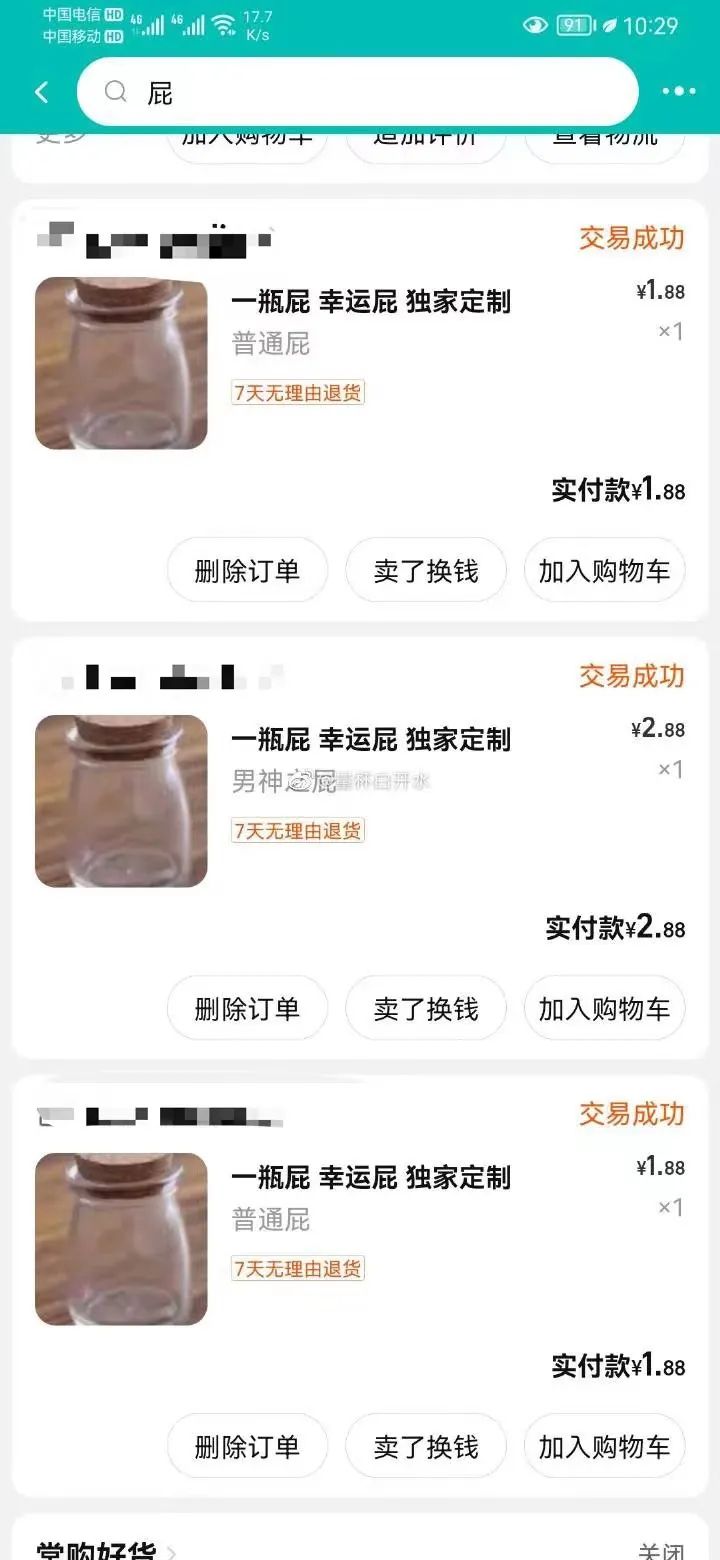The height and width of the screenshot is (1560, 720).
Task: Tap the magnifier icon inside the search bar
Action: click(x=116, y=91)
